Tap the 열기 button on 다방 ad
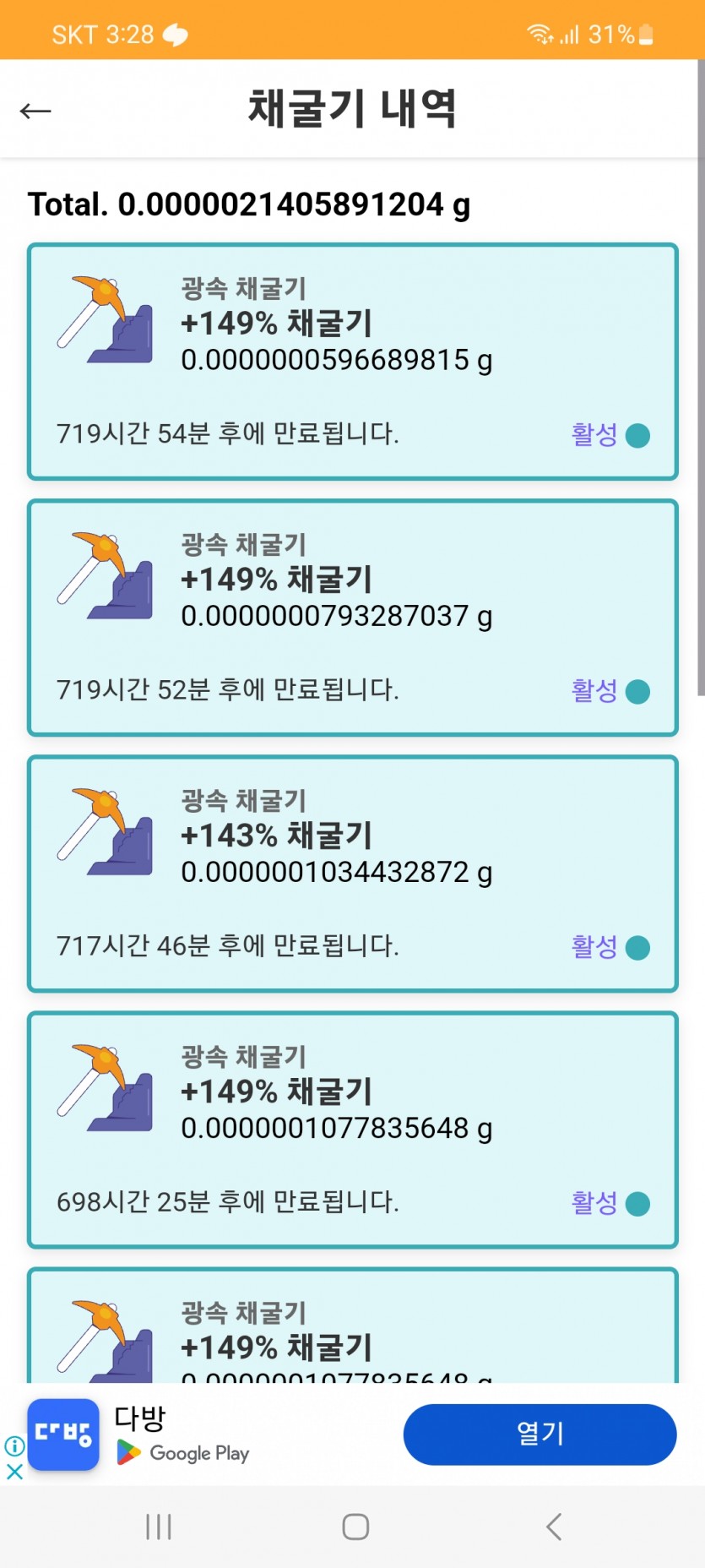This screenshot has width=705, height=1568. point(540,1434)
